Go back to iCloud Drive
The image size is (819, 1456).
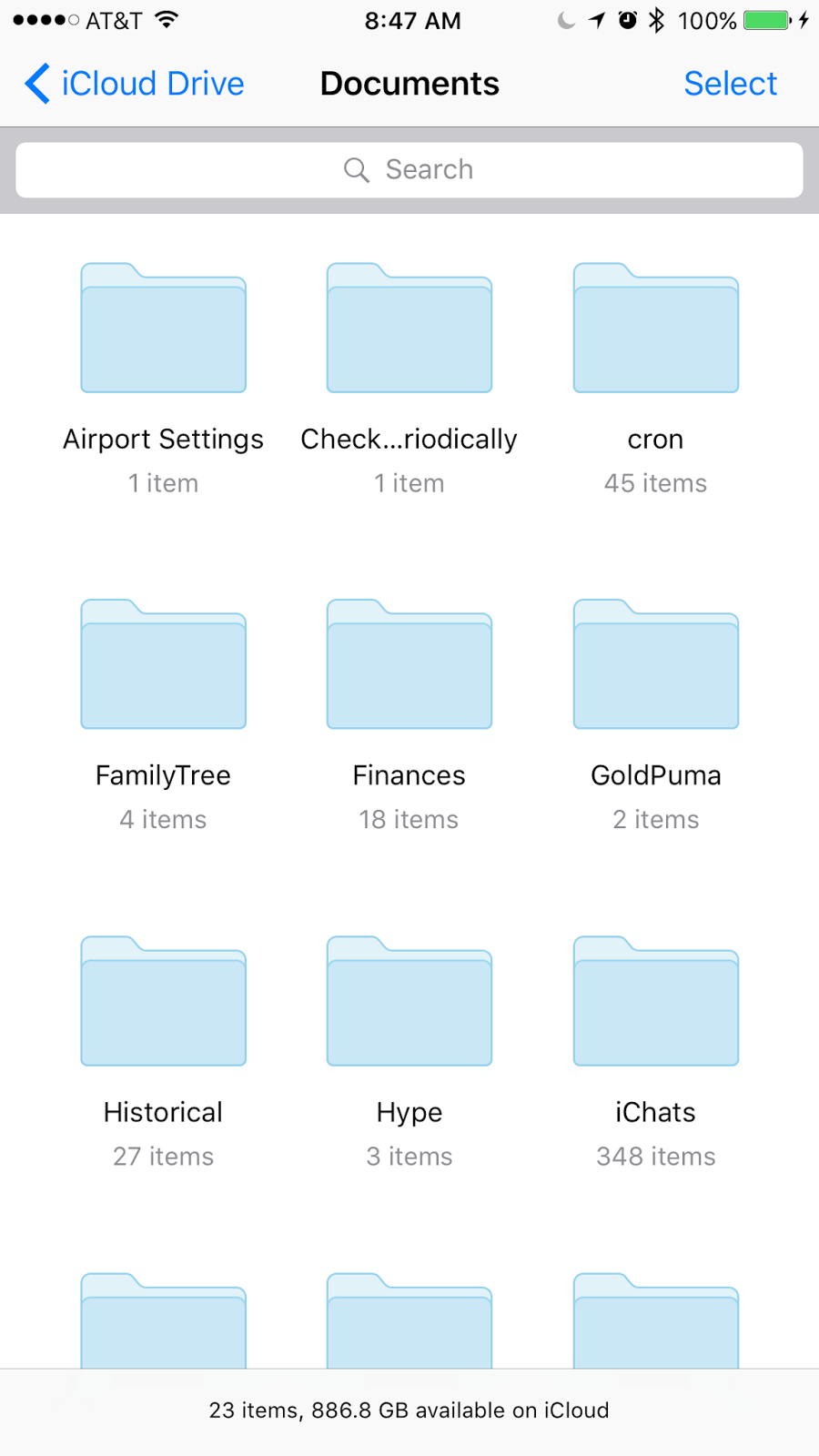coord(135,84)
